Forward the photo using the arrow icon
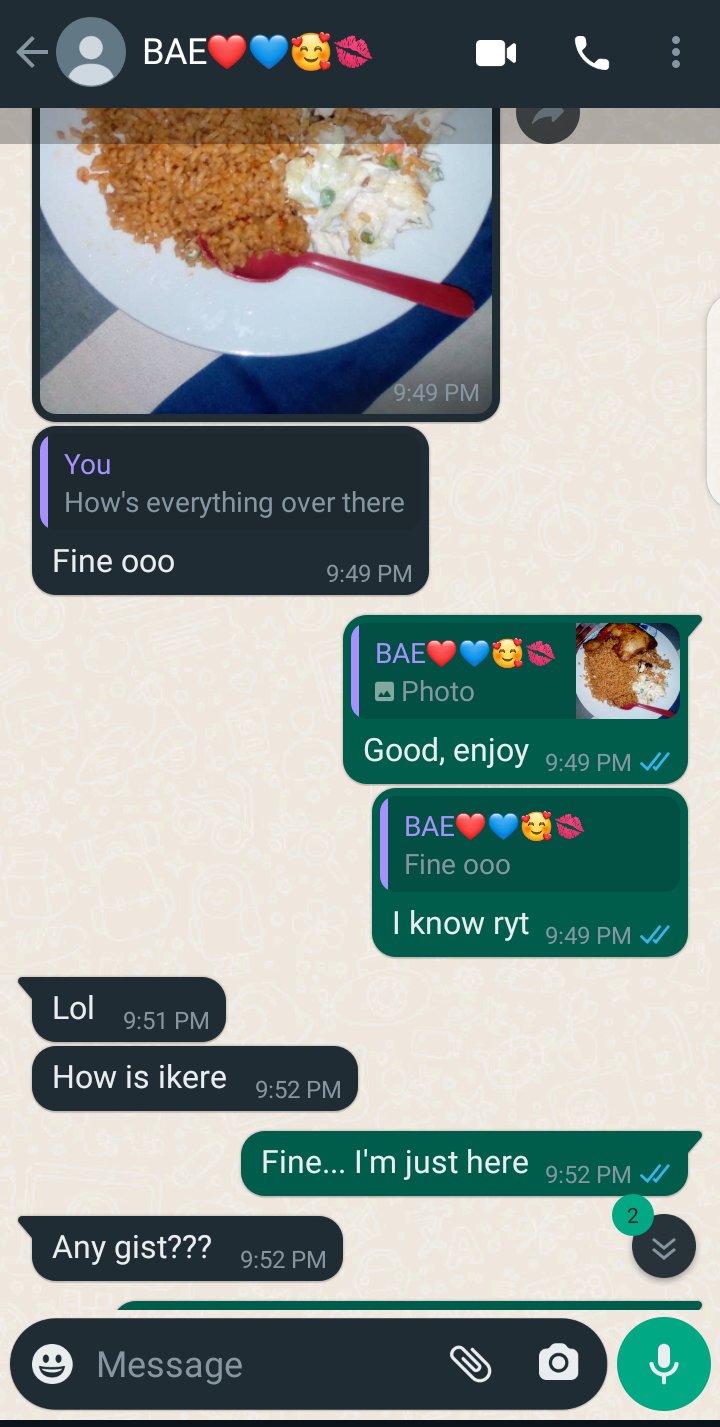This screenshot has height=1427, width=720. coord(547,120)
